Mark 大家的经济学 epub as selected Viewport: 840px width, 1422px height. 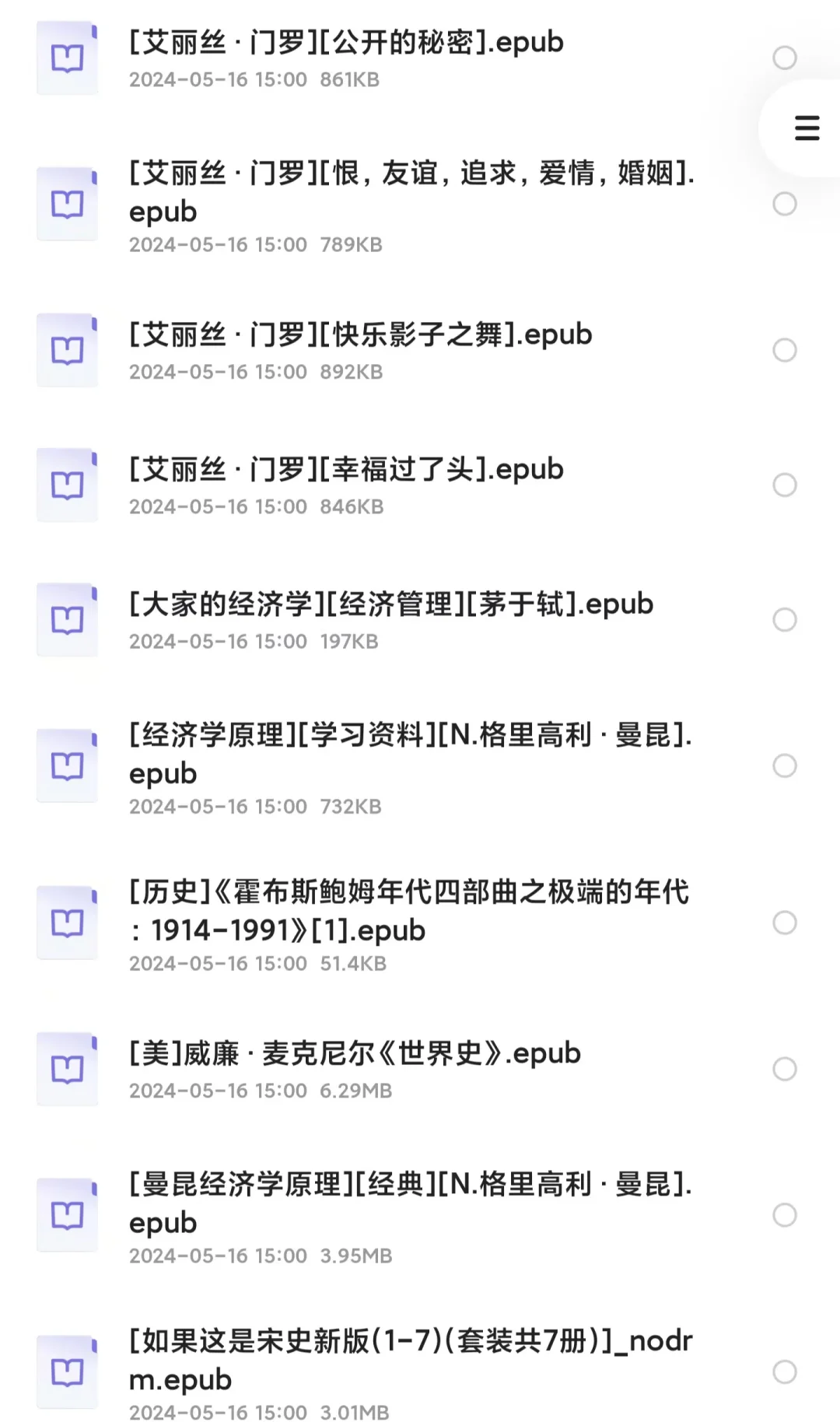coord(784,619)
